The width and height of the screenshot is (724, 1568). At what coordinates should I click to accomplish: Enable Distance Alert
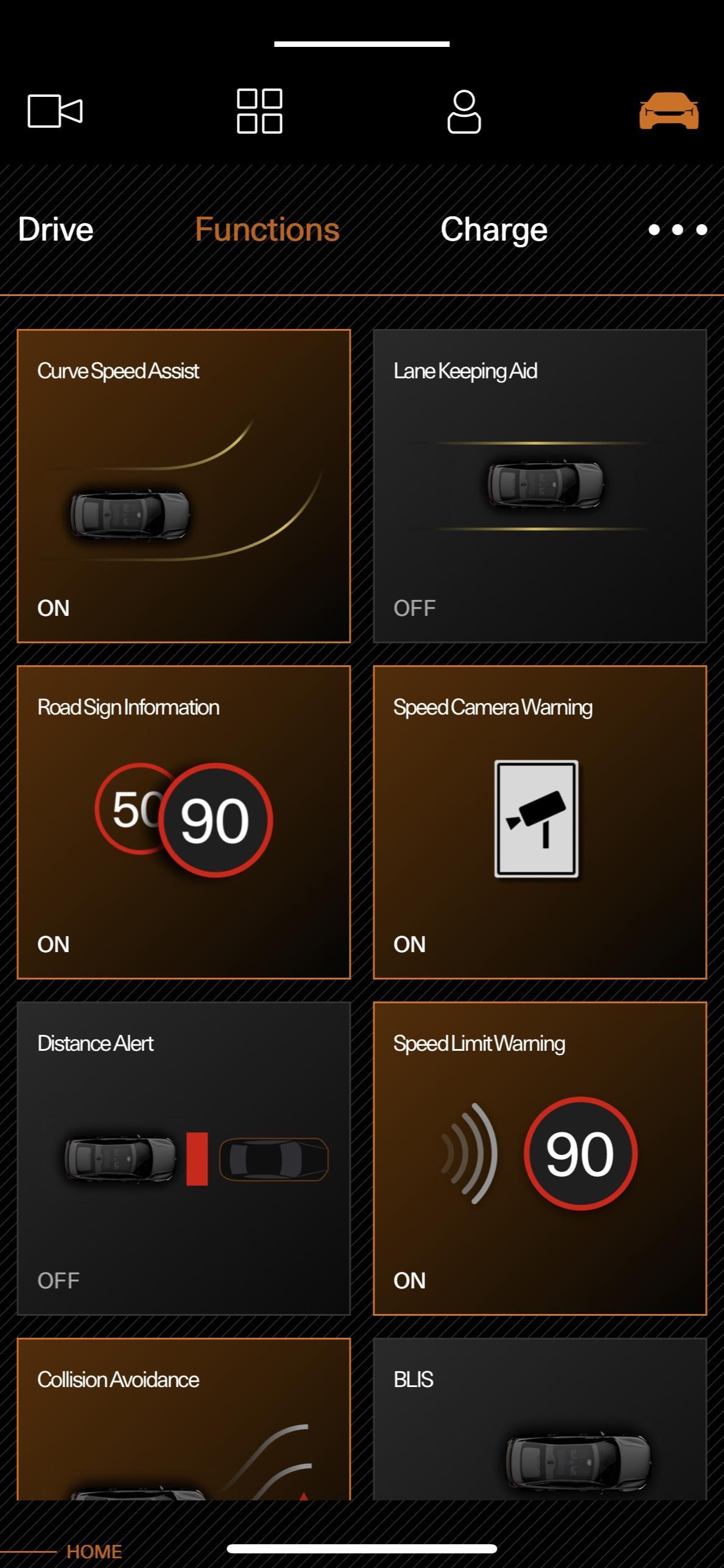pyautogui.click(x=183, y=1158)
